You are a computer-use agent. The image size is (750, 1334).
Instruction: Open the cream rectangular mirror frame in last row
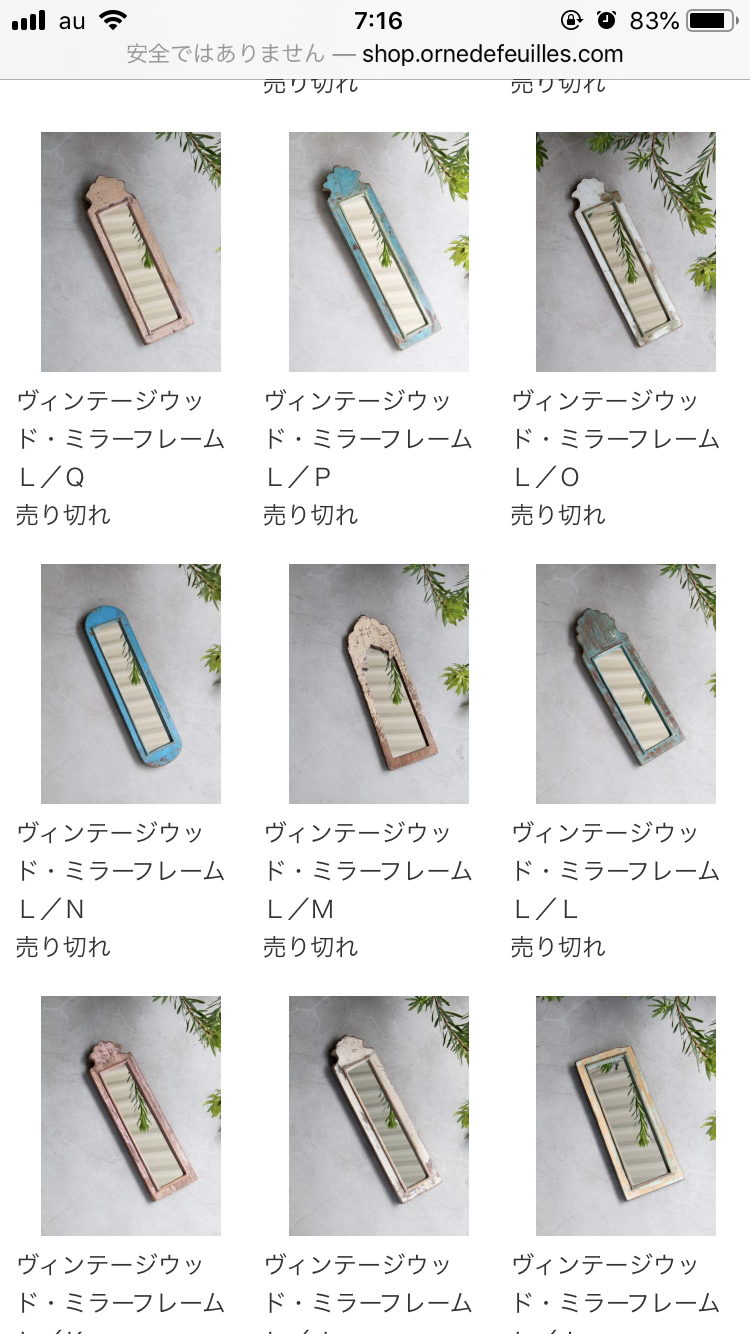(626, 1116)
